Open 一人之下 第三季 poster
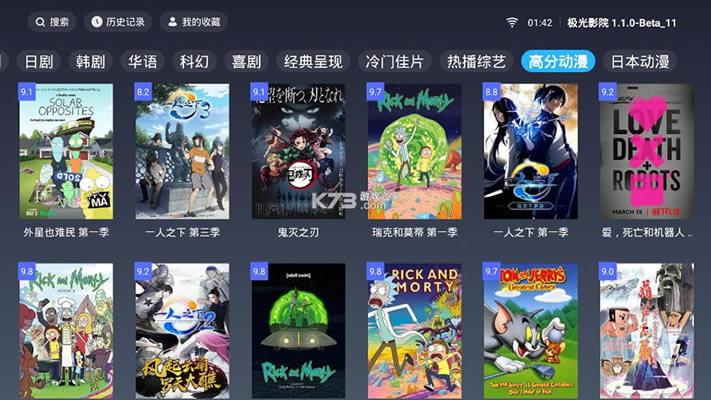Viewport: 711px width, 400px height. tap(182, 151)
